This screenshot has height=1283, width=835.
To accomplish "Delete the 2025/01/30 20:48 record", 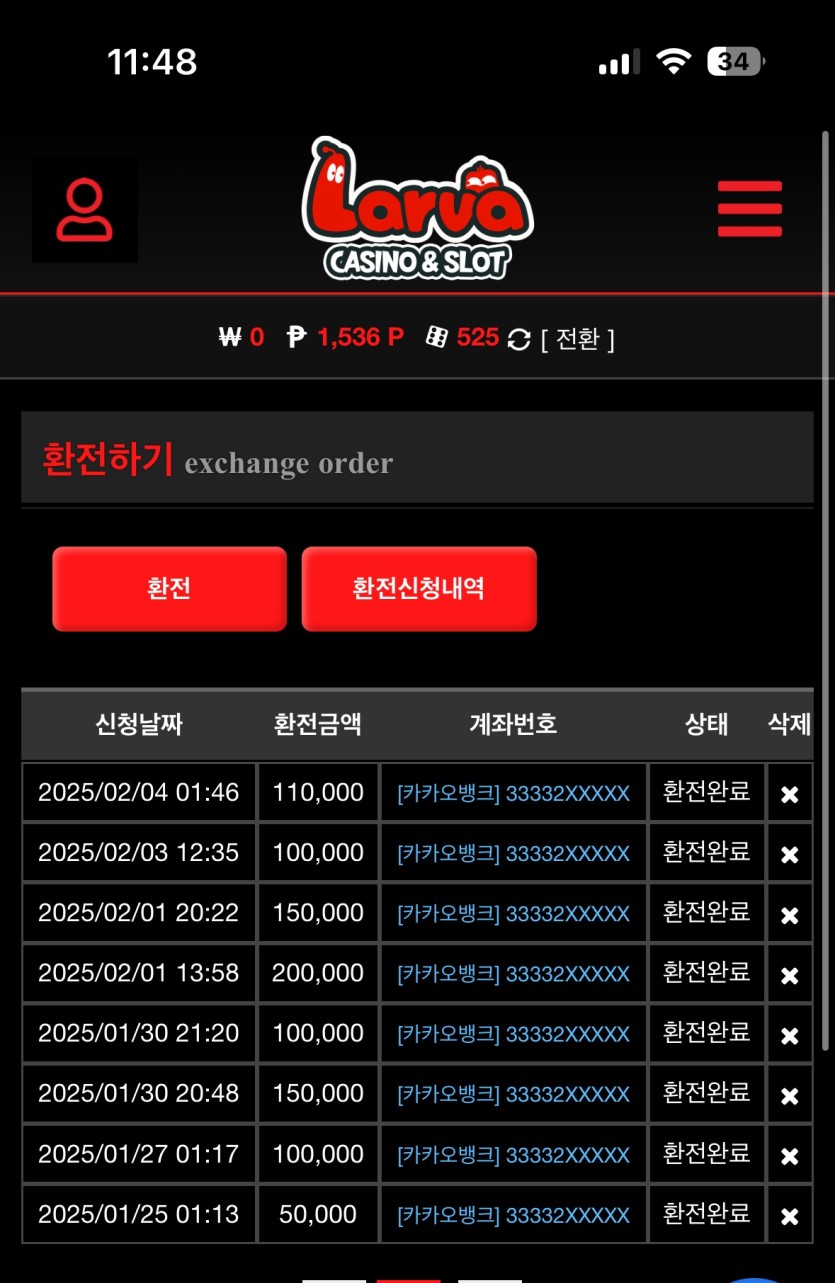I will point(789,1096).
